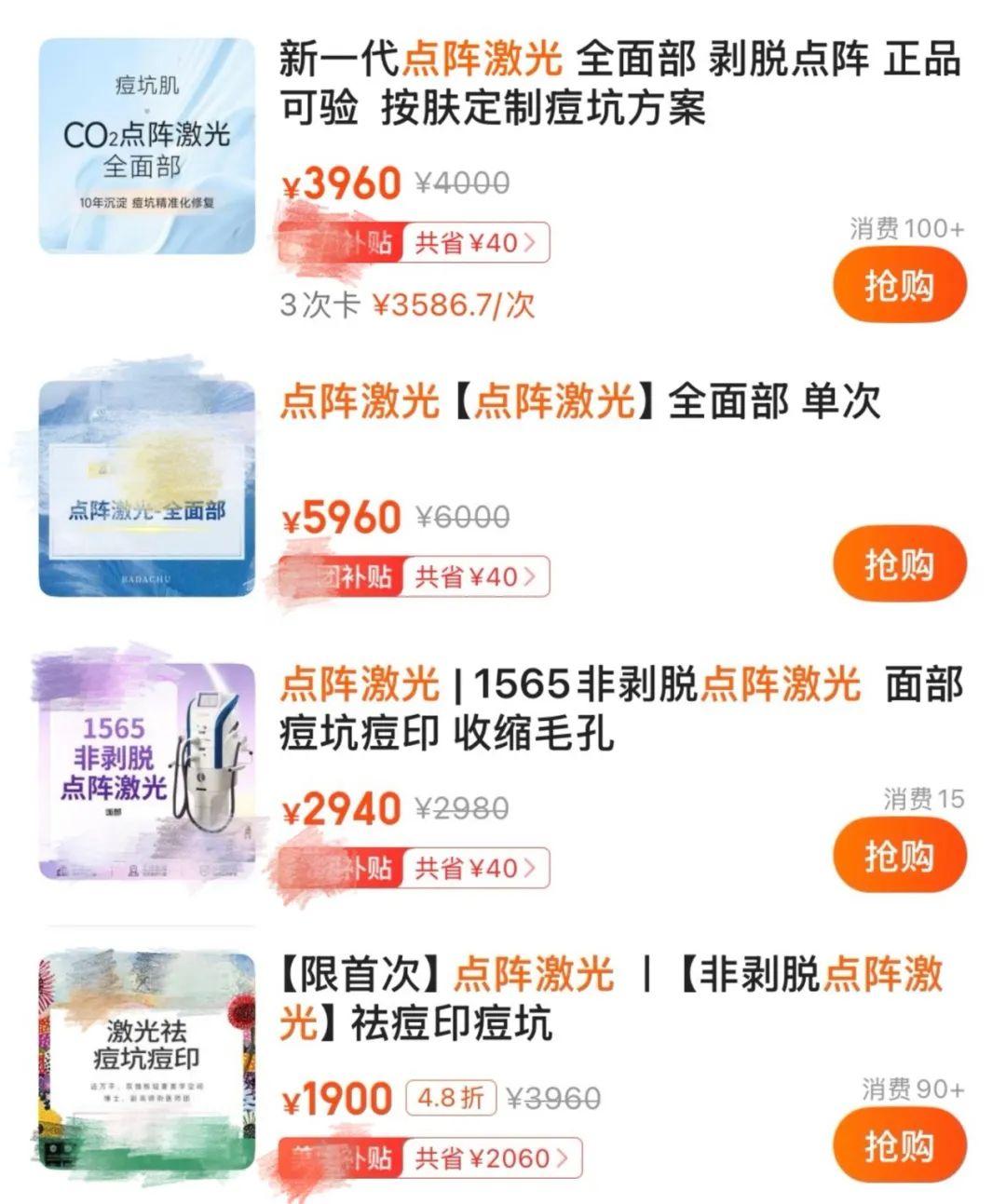This screenshot has width=1006, height=1204.
Task: Expand the 共省¥2060 subsidy details
Action: tap(491, 1158)
